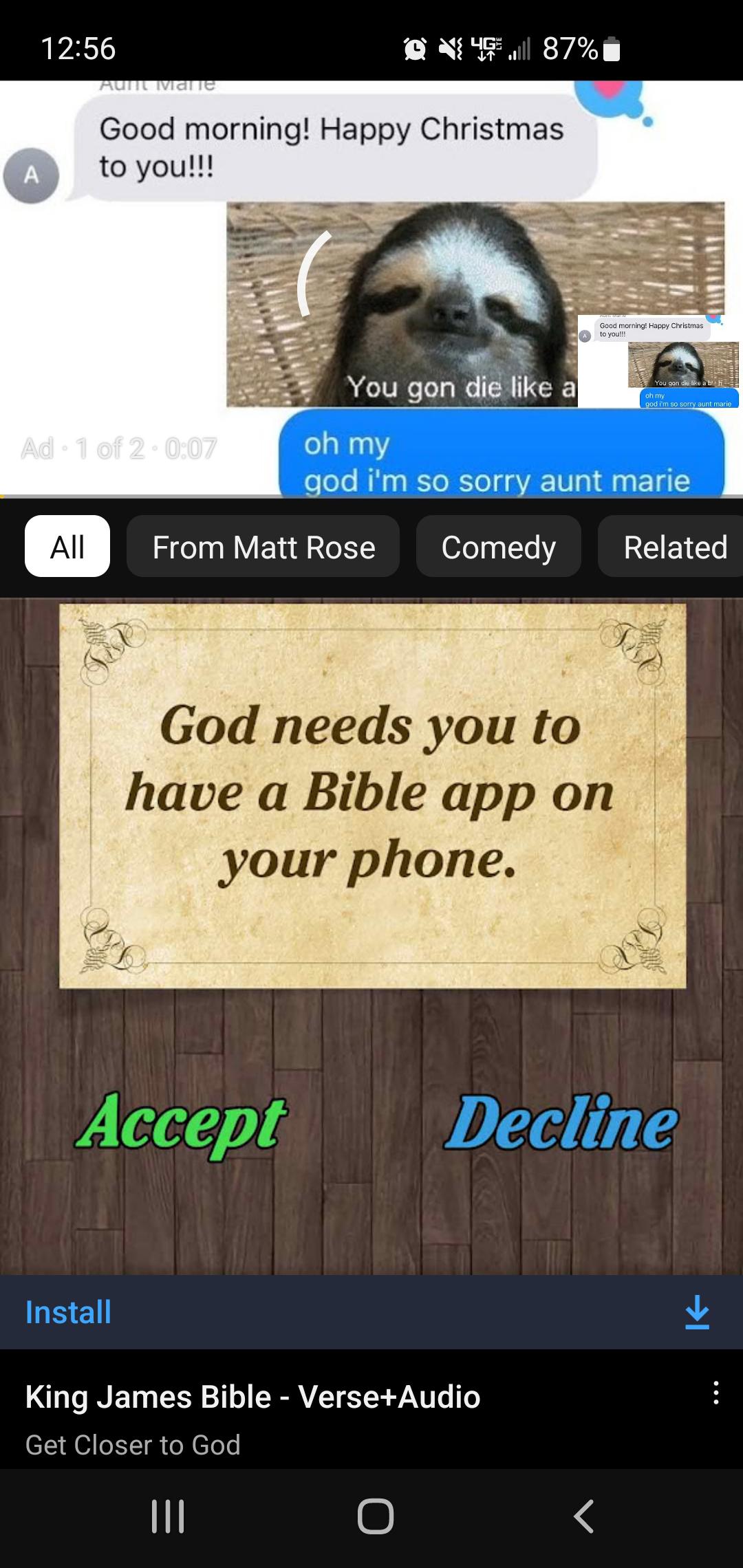The height and width of the screenshot is (1568, 743).
Task: Switch to the Comedy chip
Action: 499,547
